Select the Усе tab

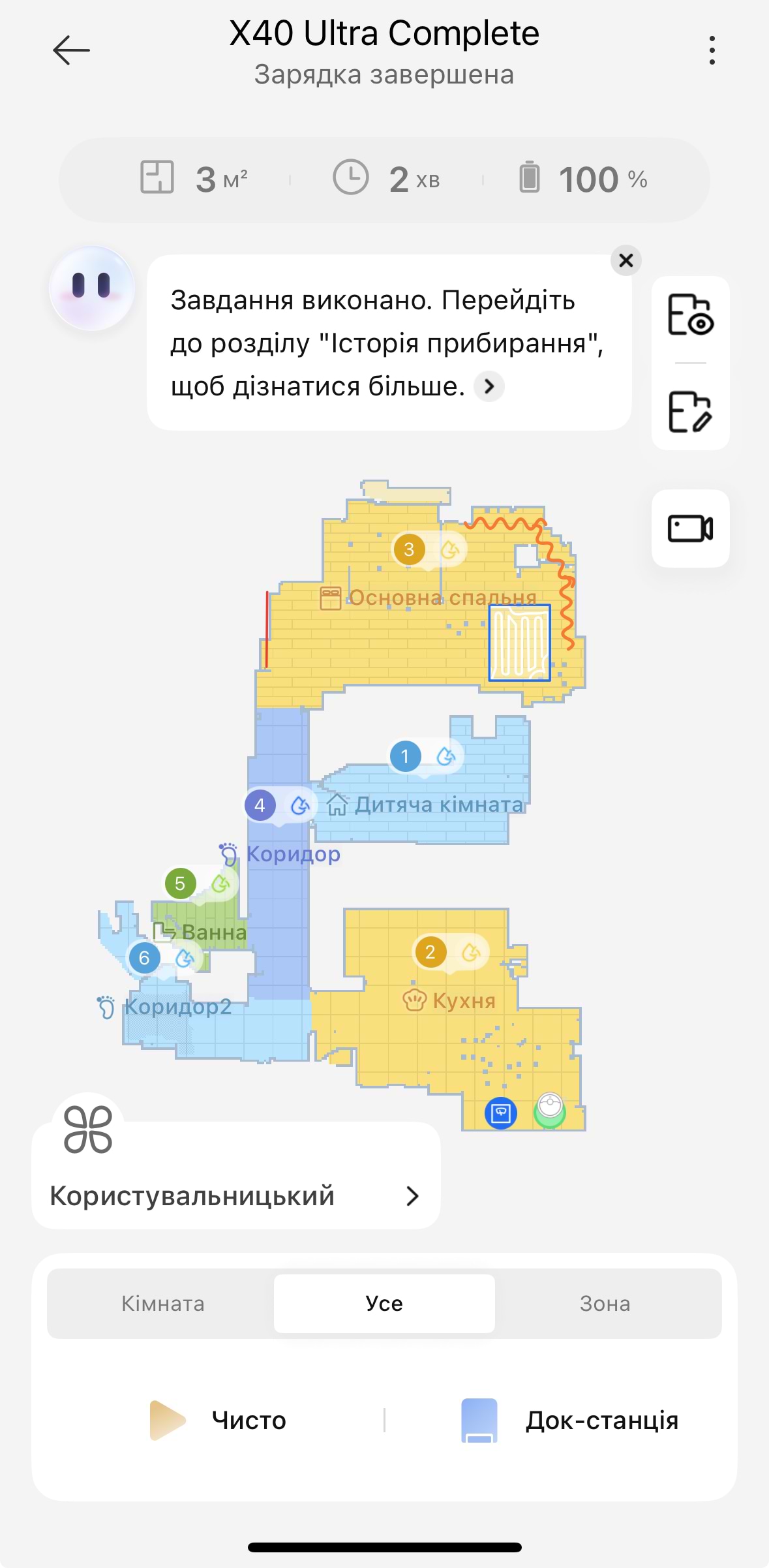pyautogui.click(x=384, y=1303)
